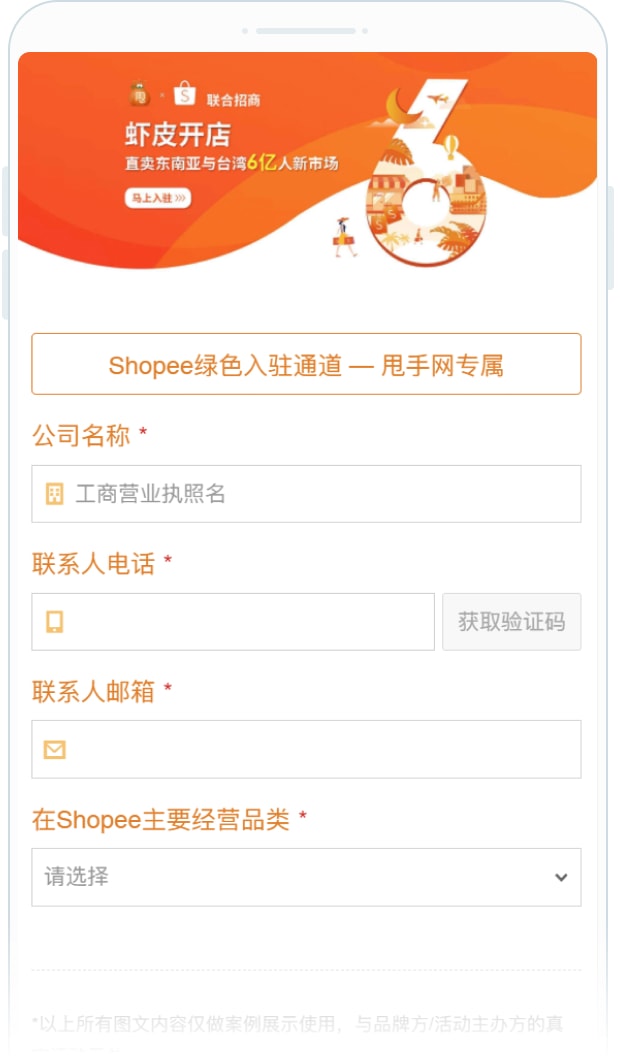The width and height of the screenshot is (620, 1060).
Task: Tap Shopee绿色入驻通道 — 甩手网专属 button
Action: pos(306,365)
